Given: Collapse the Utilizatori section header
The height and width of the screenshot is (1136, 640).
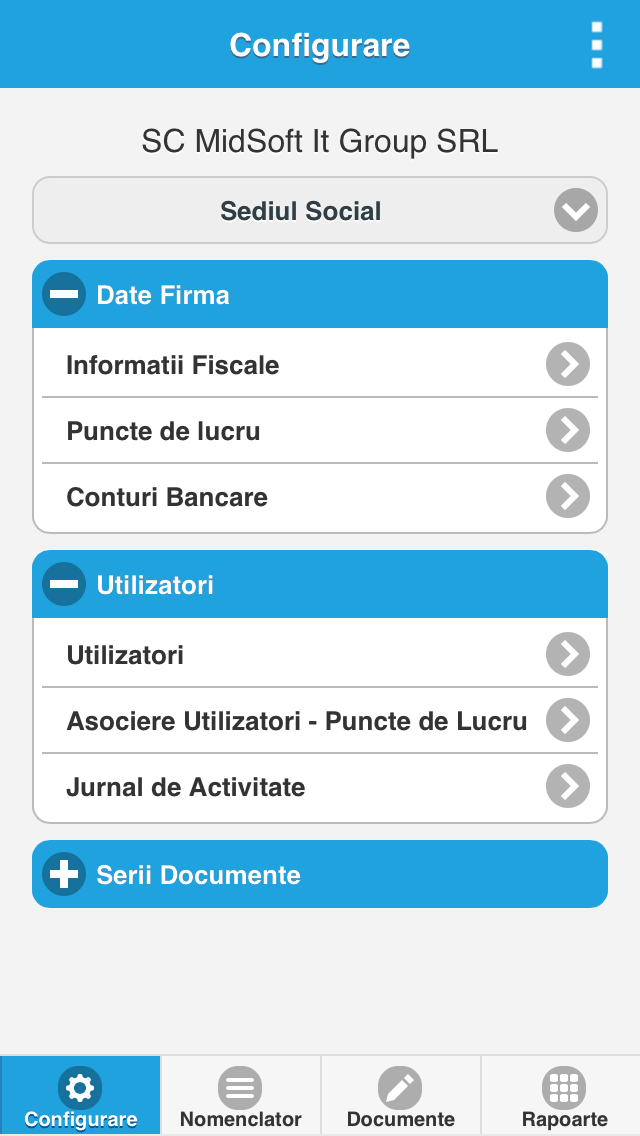Looking at the screenshot, I should pos(320,585).
